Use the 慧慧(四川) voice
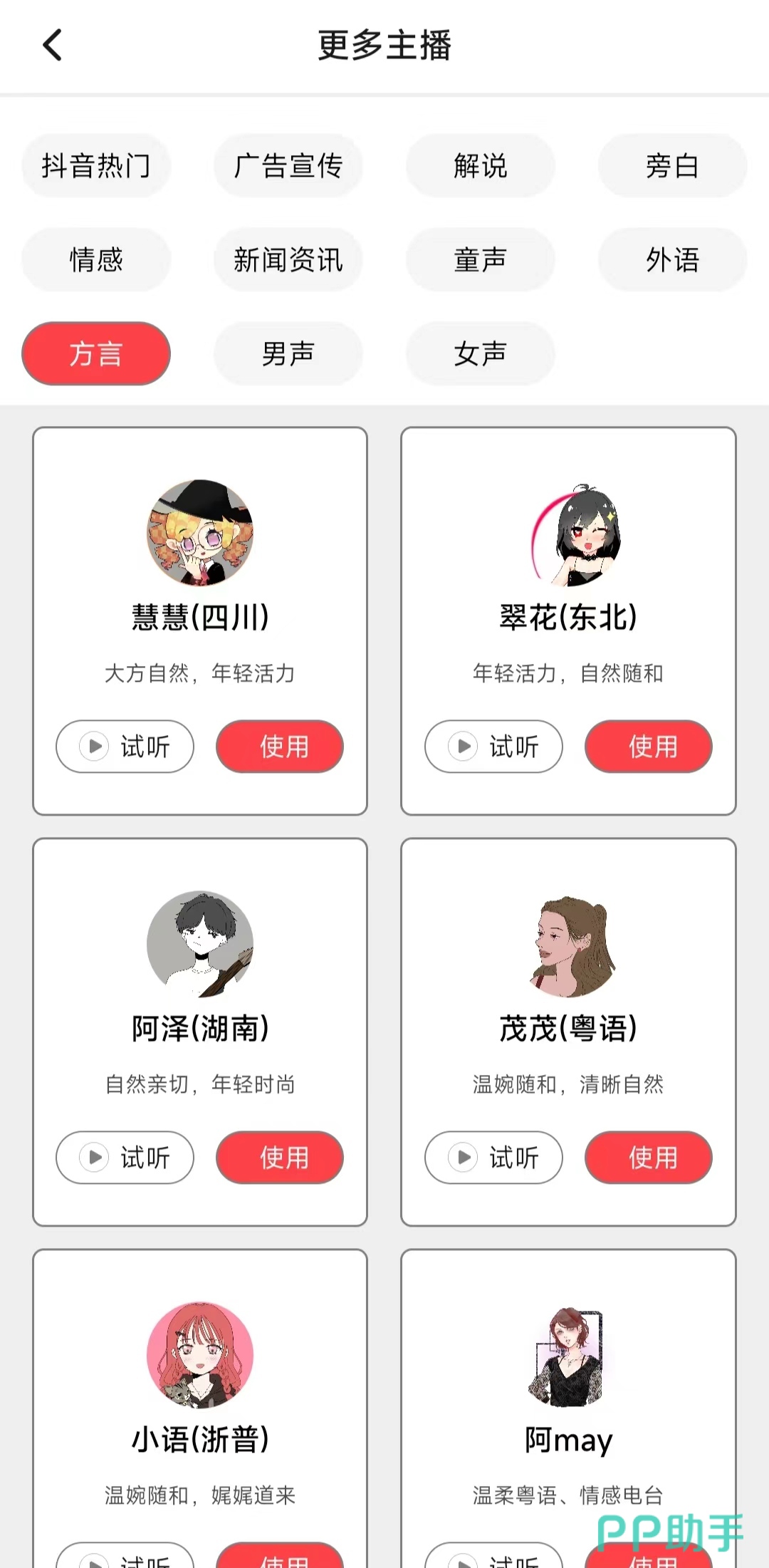 click(x=280, y=747)
